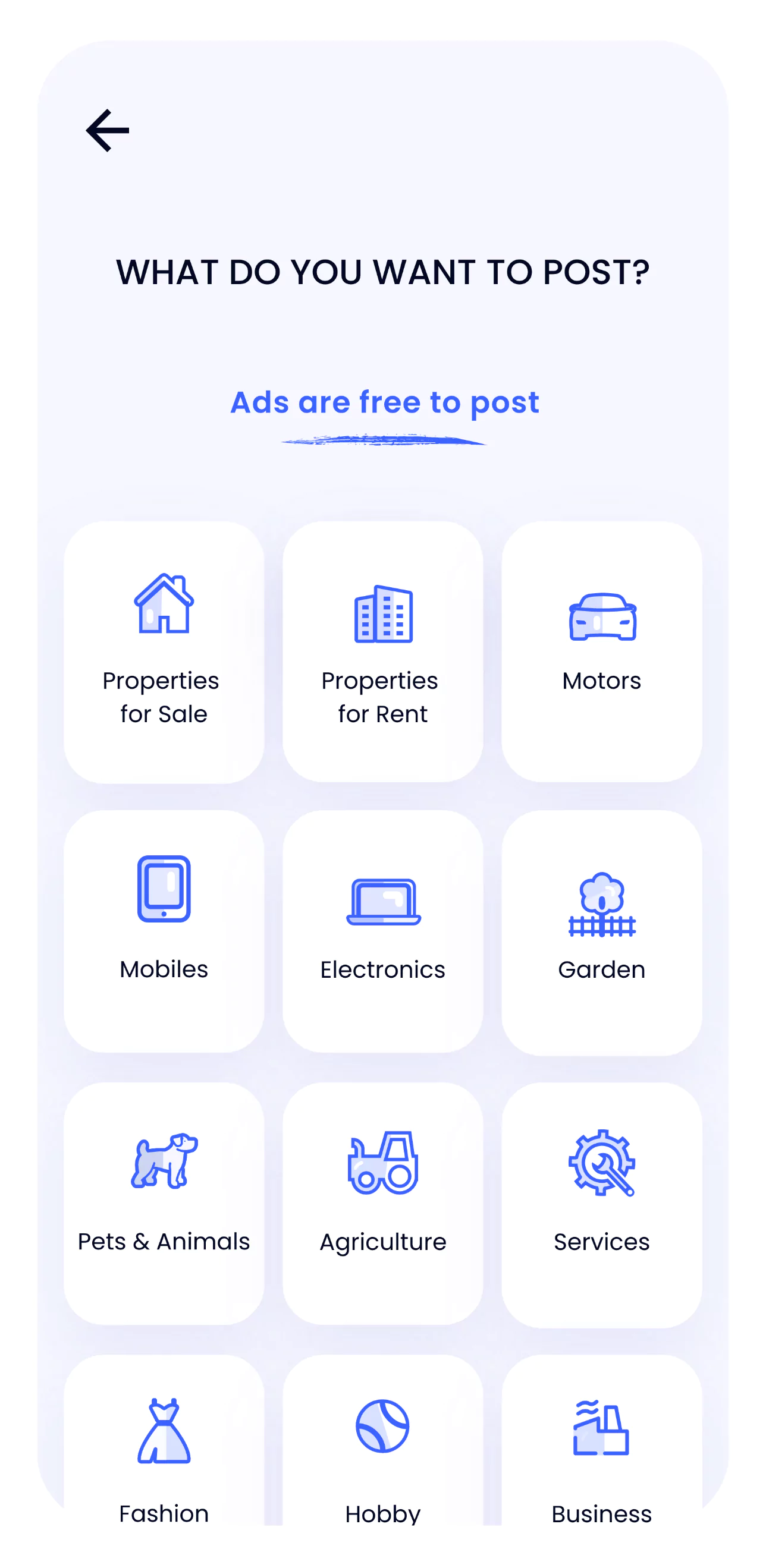Open the Services category card
The width and height of the screenshot is (766, 1568).
click(x=602, y=1203)
